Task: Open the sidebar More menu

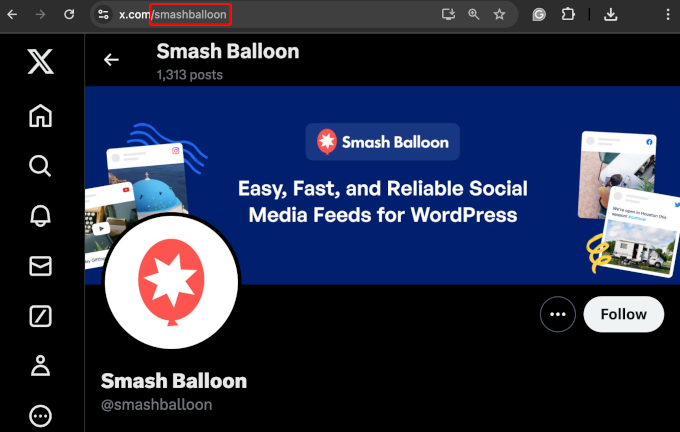Action: [40, 415]
